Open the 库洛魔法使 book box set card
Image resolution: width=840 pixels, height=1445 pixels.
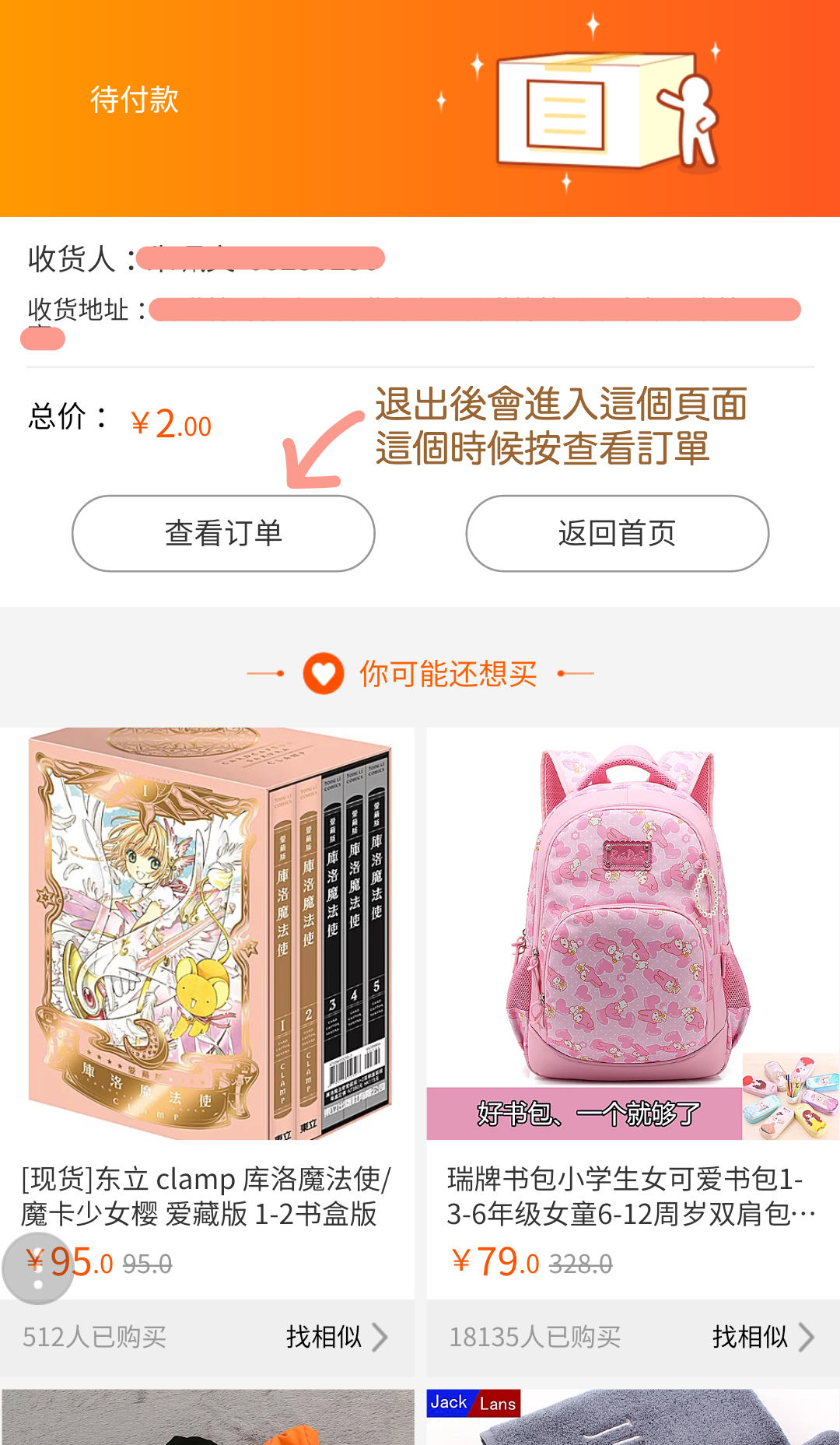(207, 934)
